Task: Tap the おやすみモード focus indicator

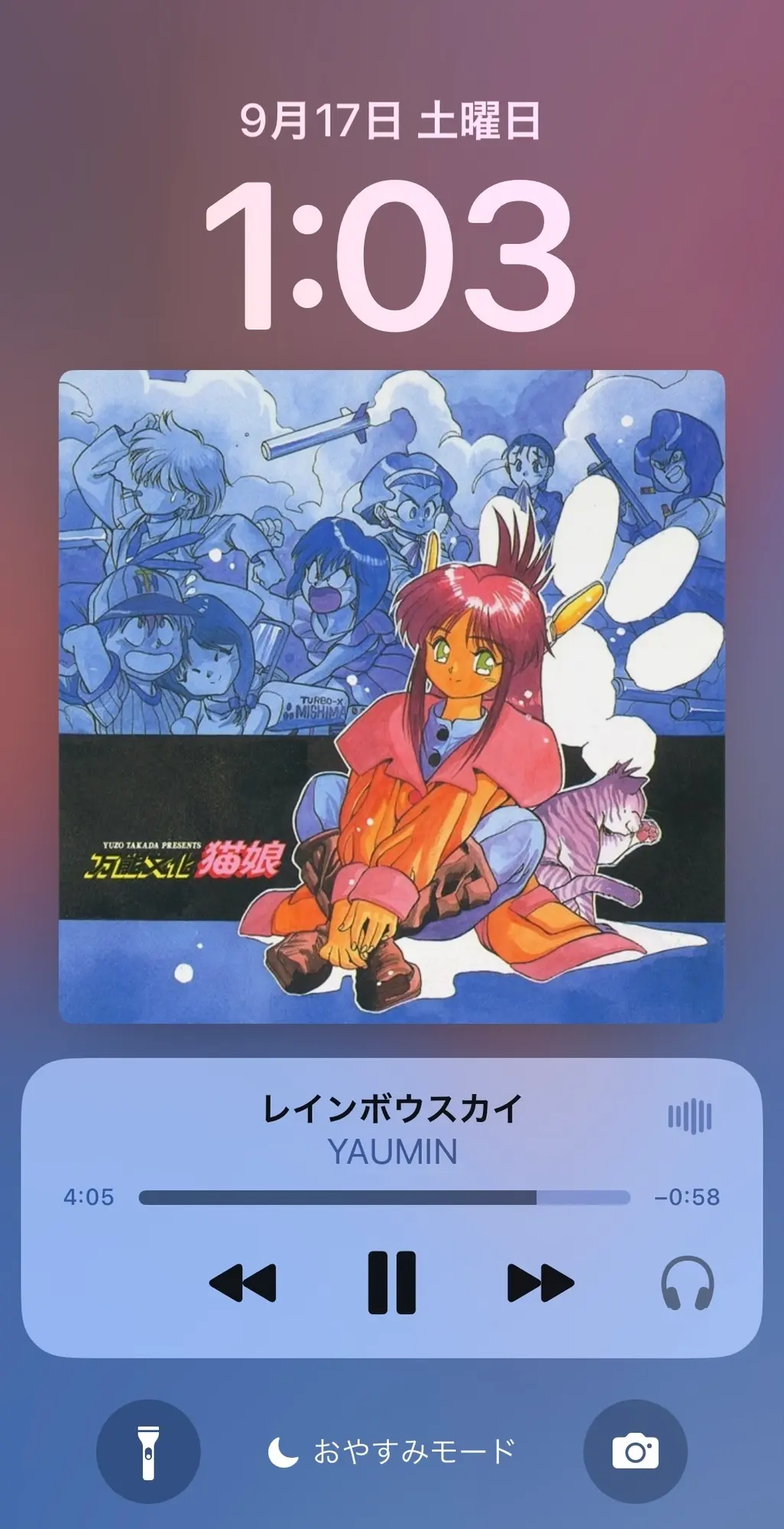Action: (392, 1451)
